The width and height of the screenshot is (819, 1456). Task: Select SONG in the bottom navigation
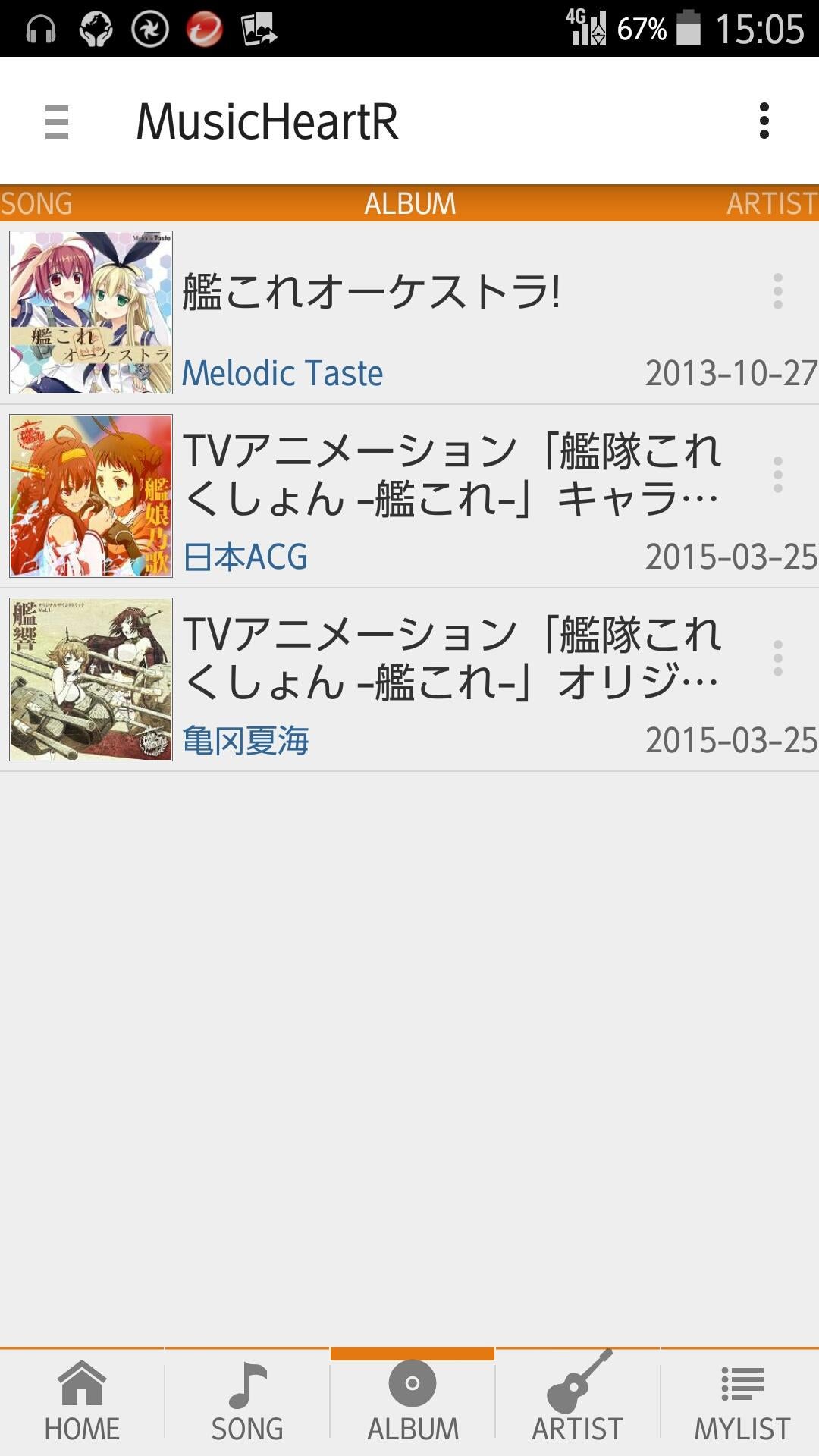point(247,1403)
